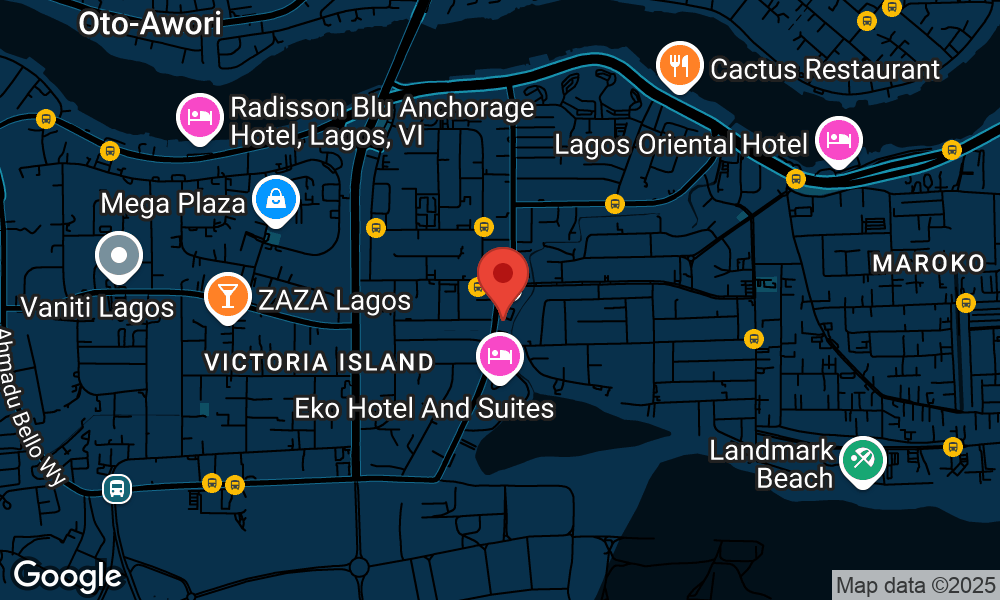The height and width of the screenshot is (600, 1000).
Task: Select the Mega Plaza shopping marker
Action: point(275,199)
